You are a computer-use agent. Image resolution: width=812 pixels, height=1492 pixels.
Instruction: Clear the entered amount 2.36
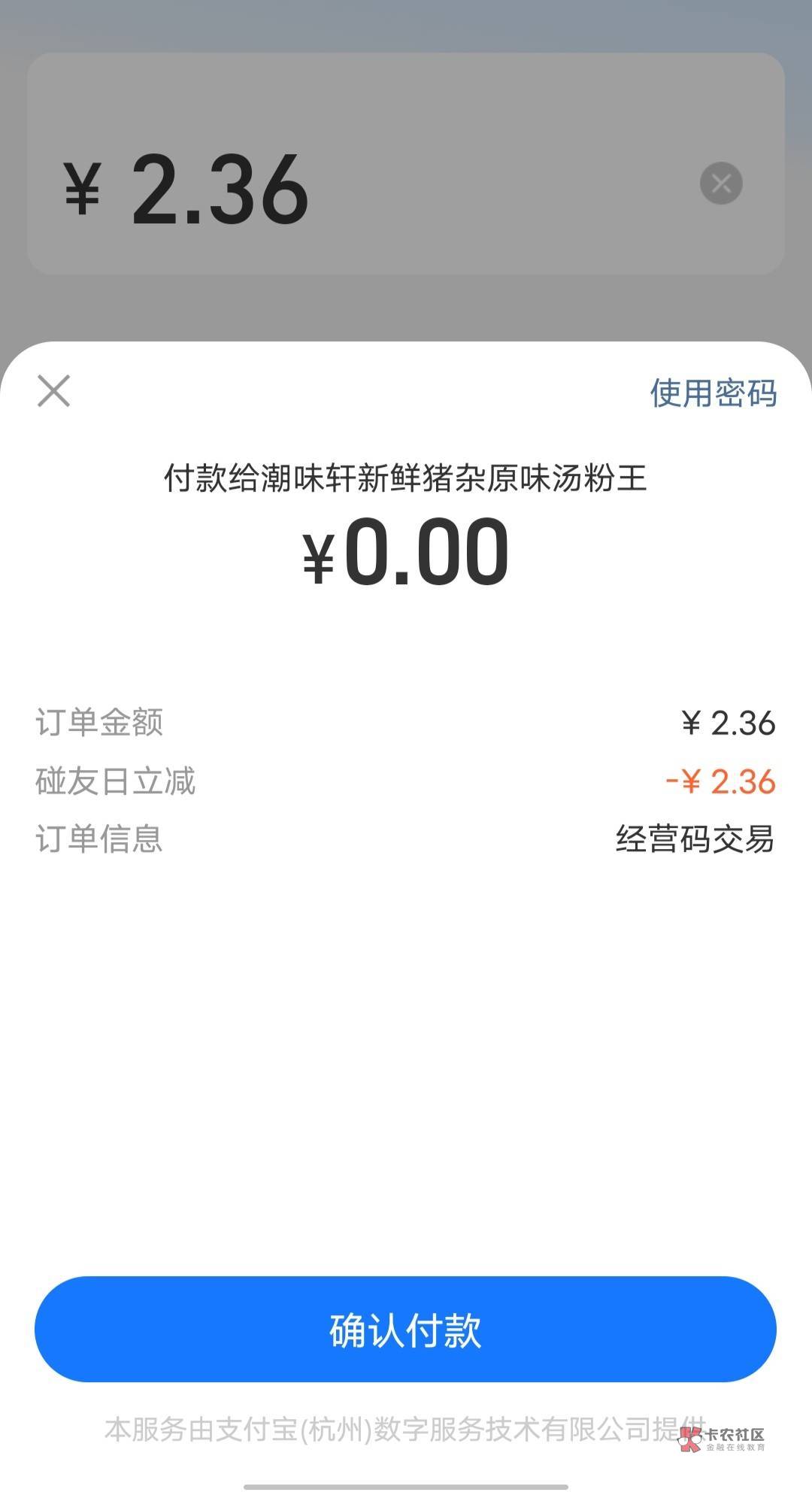click(721, 183)
